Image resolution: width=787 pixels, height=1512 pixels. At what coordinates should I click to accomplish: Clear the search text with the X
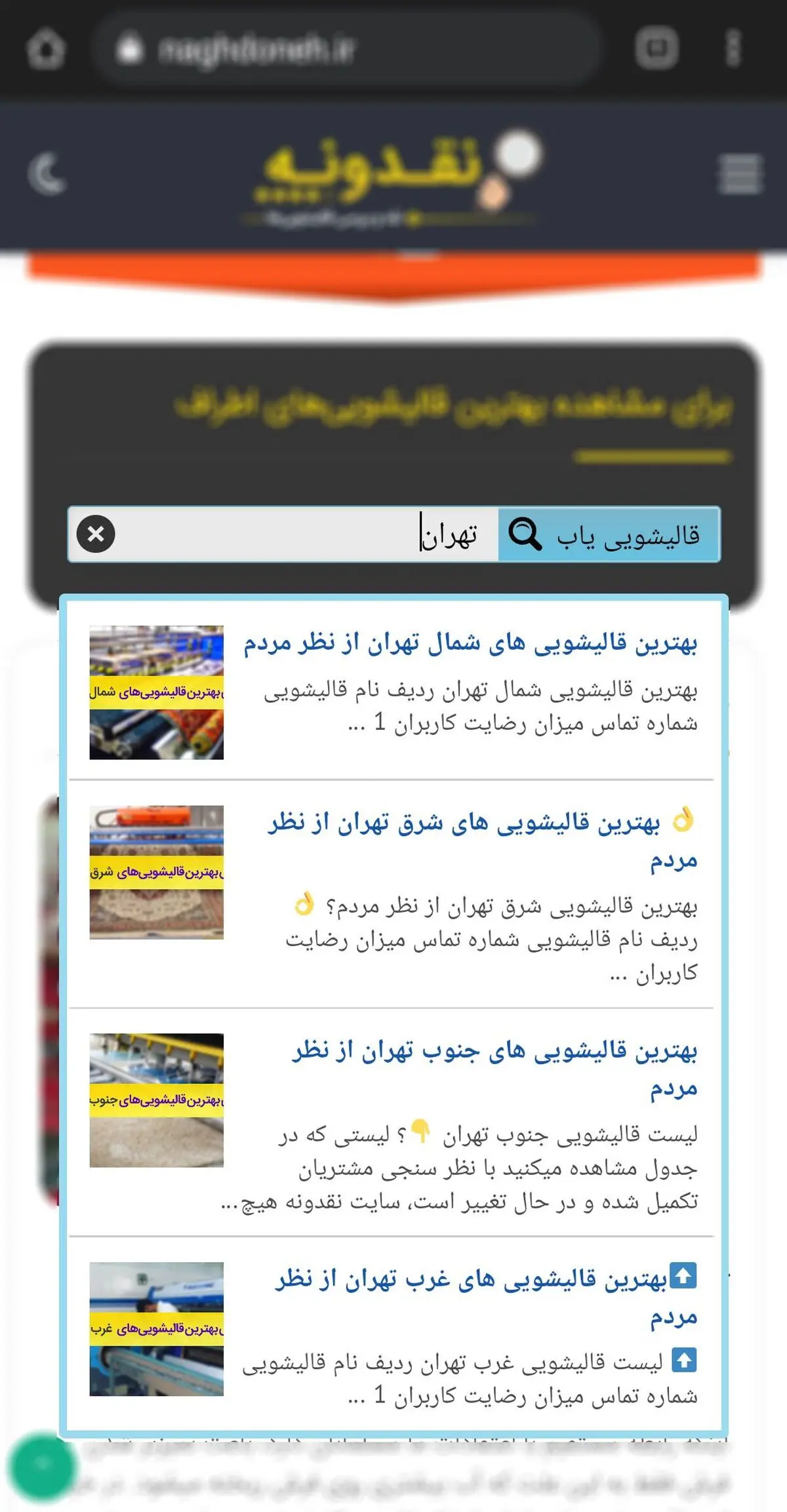(x=96, y=534)
